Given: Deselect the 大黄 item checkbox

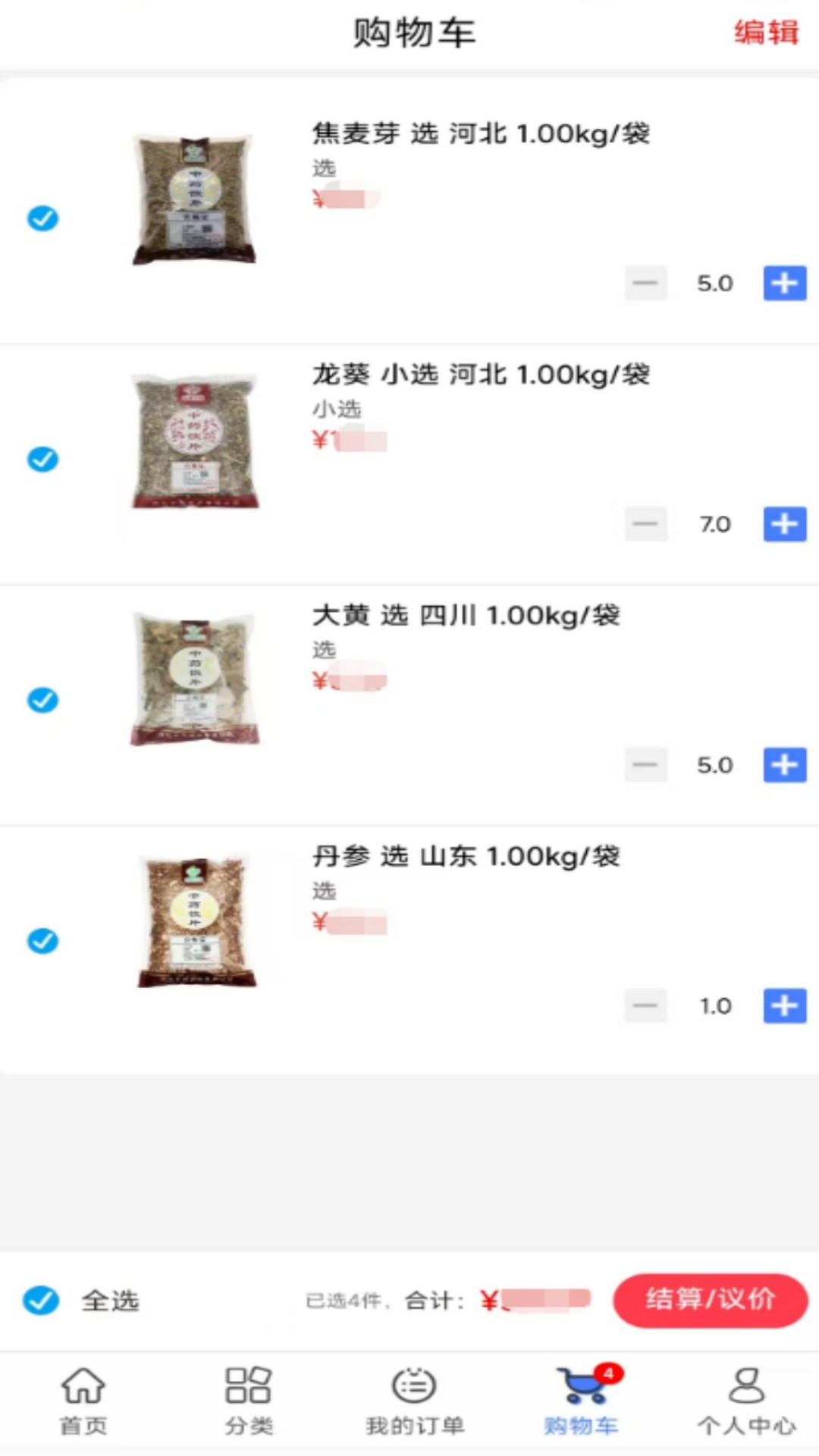Looking at the screenshot, I should coord(42,700).
